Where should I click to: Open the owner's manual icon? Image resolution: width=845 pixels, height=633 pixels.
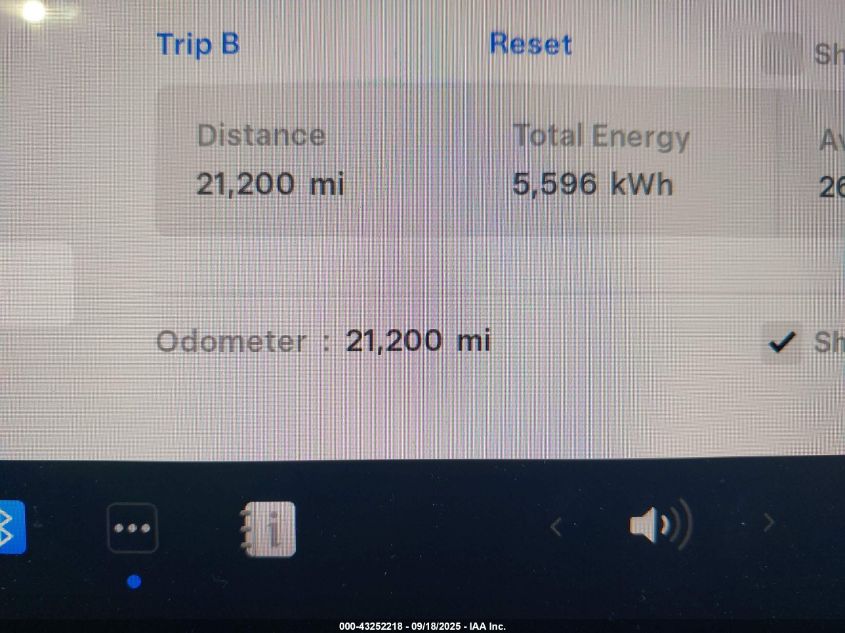click(x=267, y=529)
